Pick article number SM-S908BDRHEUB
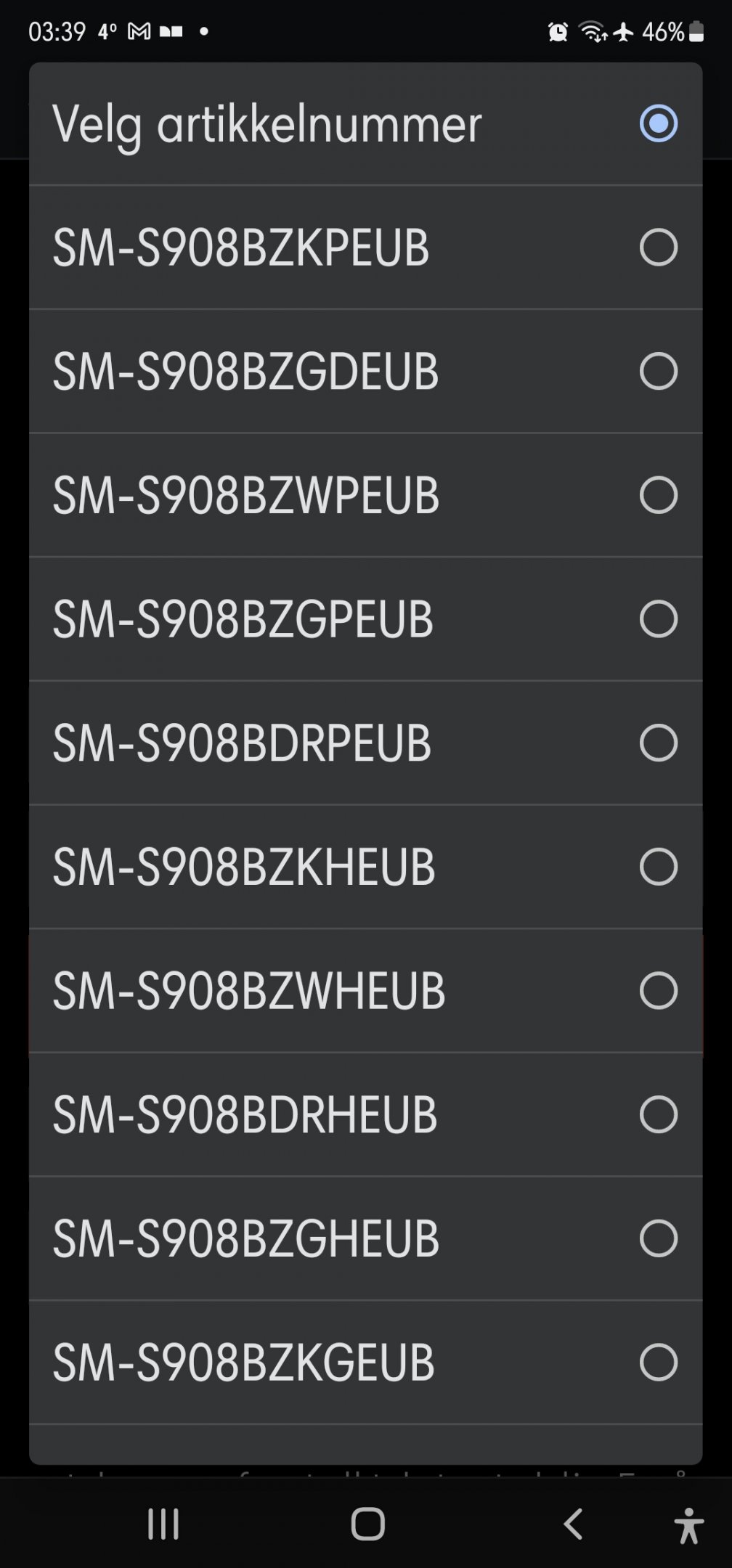This screenshot has width=732, height=1568. 365,1115
